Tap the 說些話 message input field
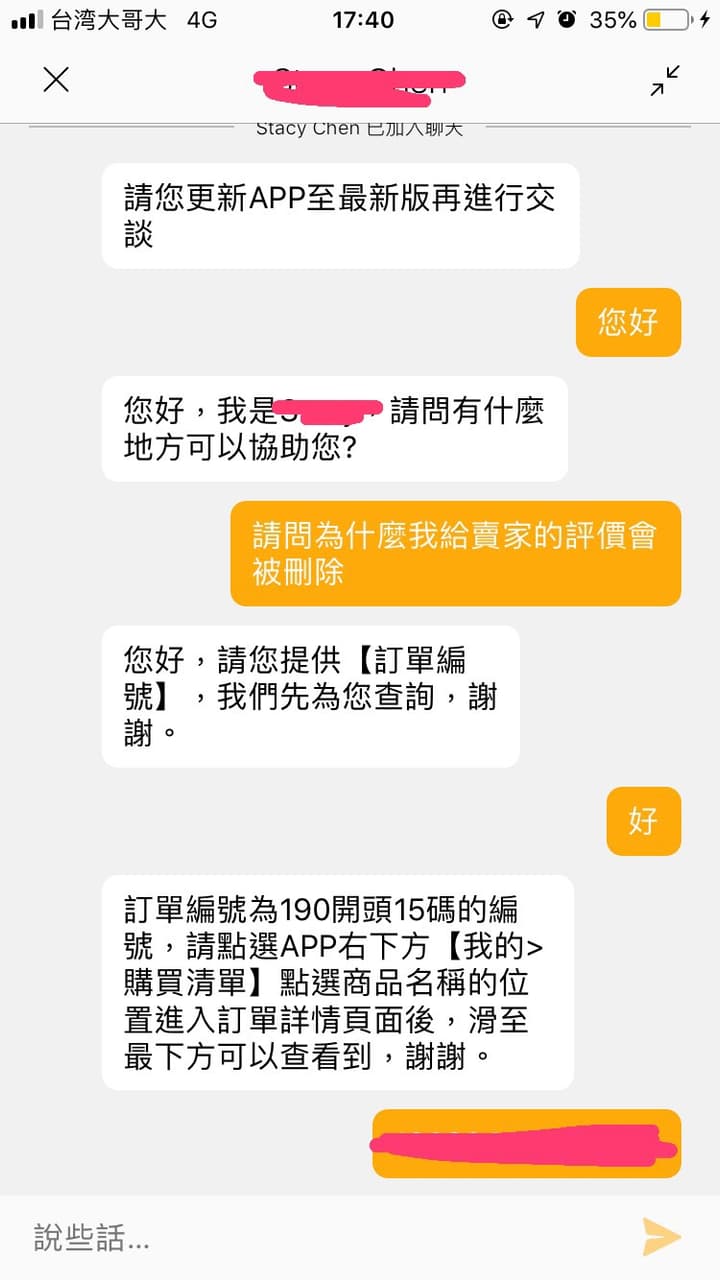This screenshot has height=1280, width=720. click(320, 1238)
